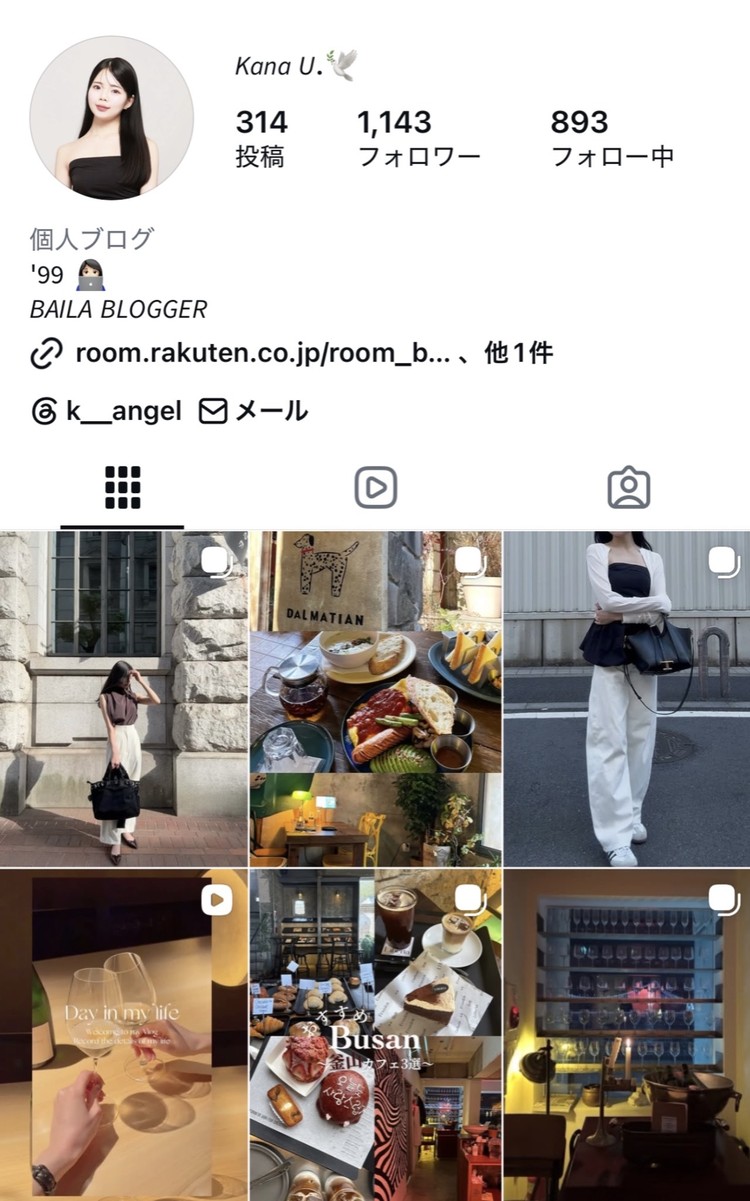This screenshot has width=750, height=1201.
Task: Open the DALMATIAN cafe post
Action: [376, 699]
